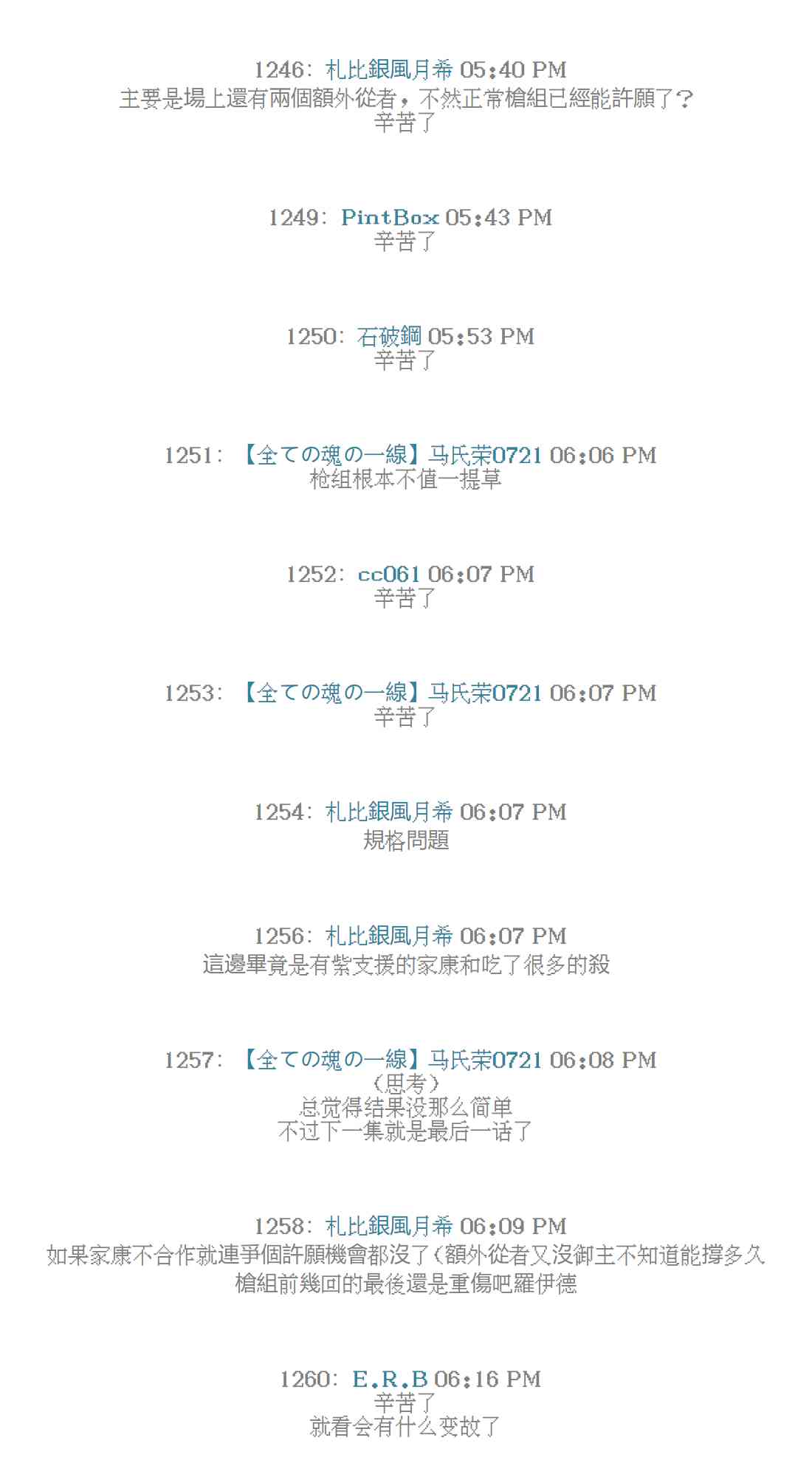Viewport: 812px width, 1477px height.
Task: Open 马氏荣0721's profile in post 1251
Action: point(391,456)
